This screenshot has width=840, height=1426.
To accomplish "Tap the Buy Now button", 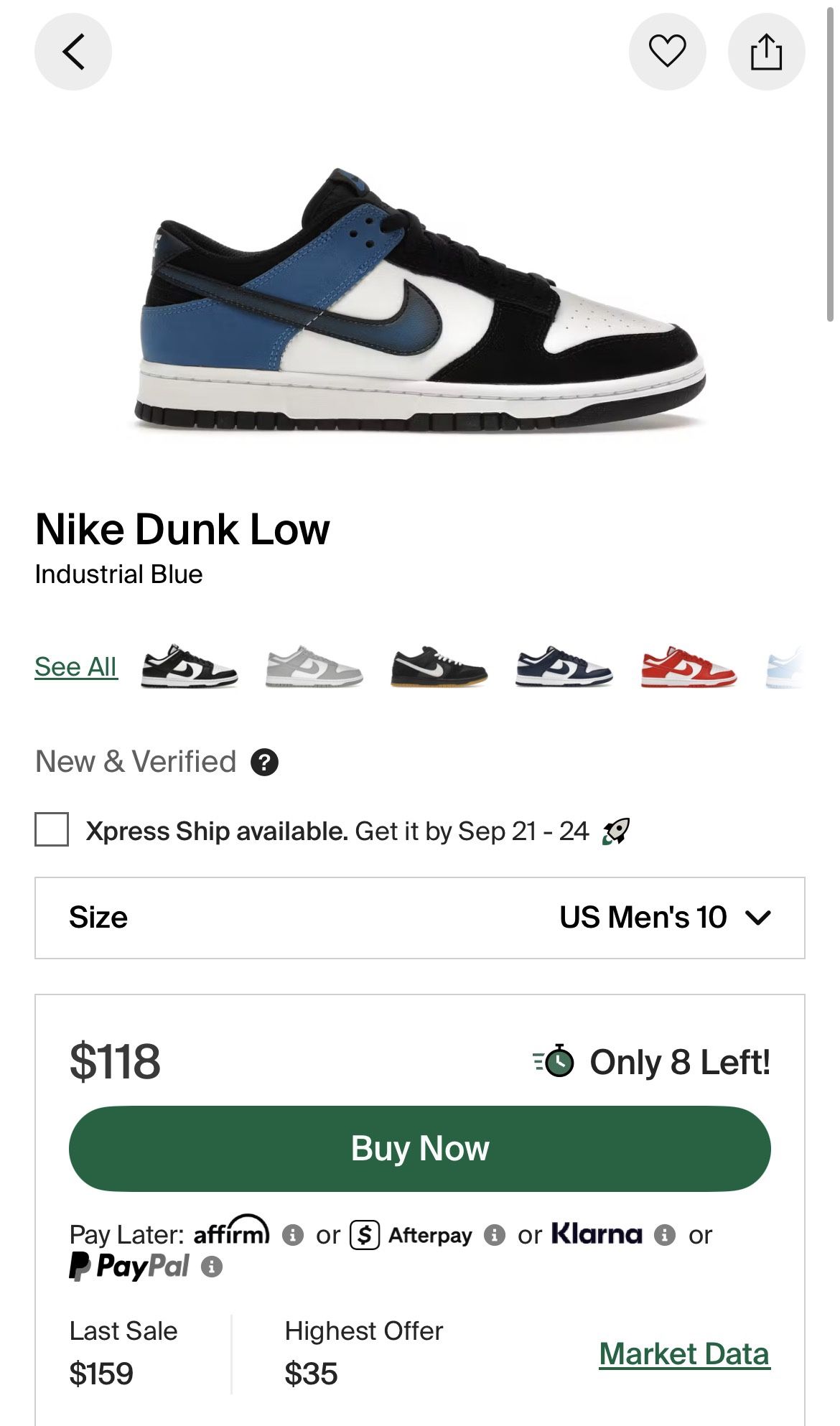I will click(420, 1148).
